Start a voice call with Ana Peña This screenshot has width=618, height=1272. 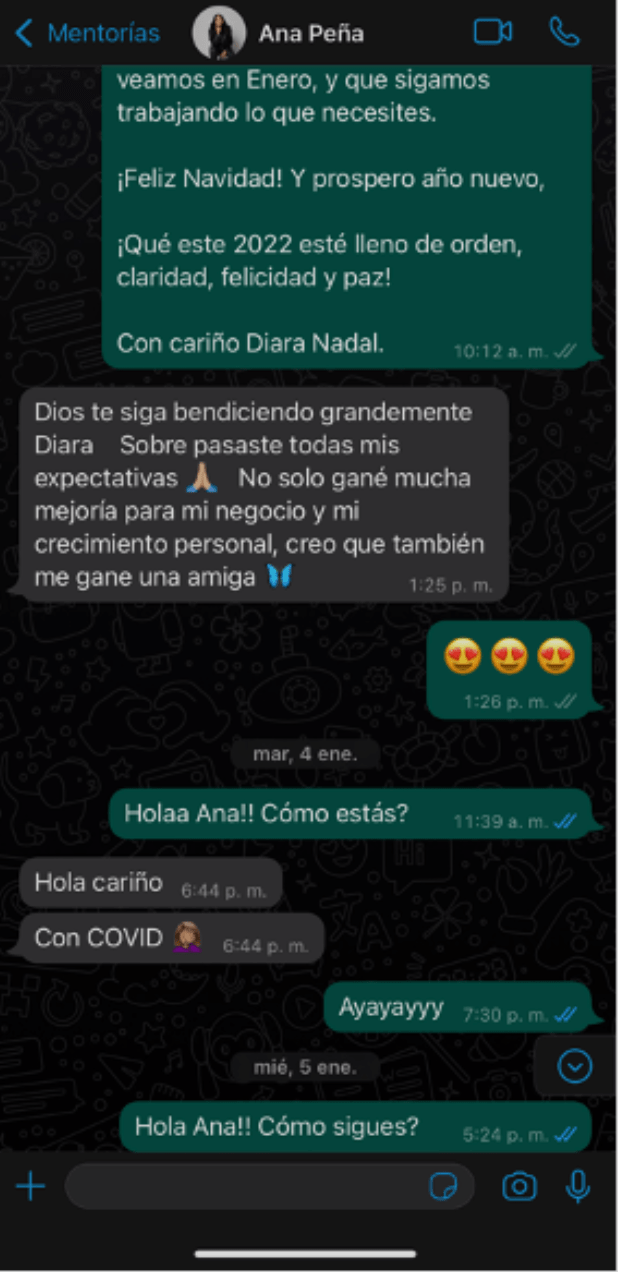pos(564,32)
